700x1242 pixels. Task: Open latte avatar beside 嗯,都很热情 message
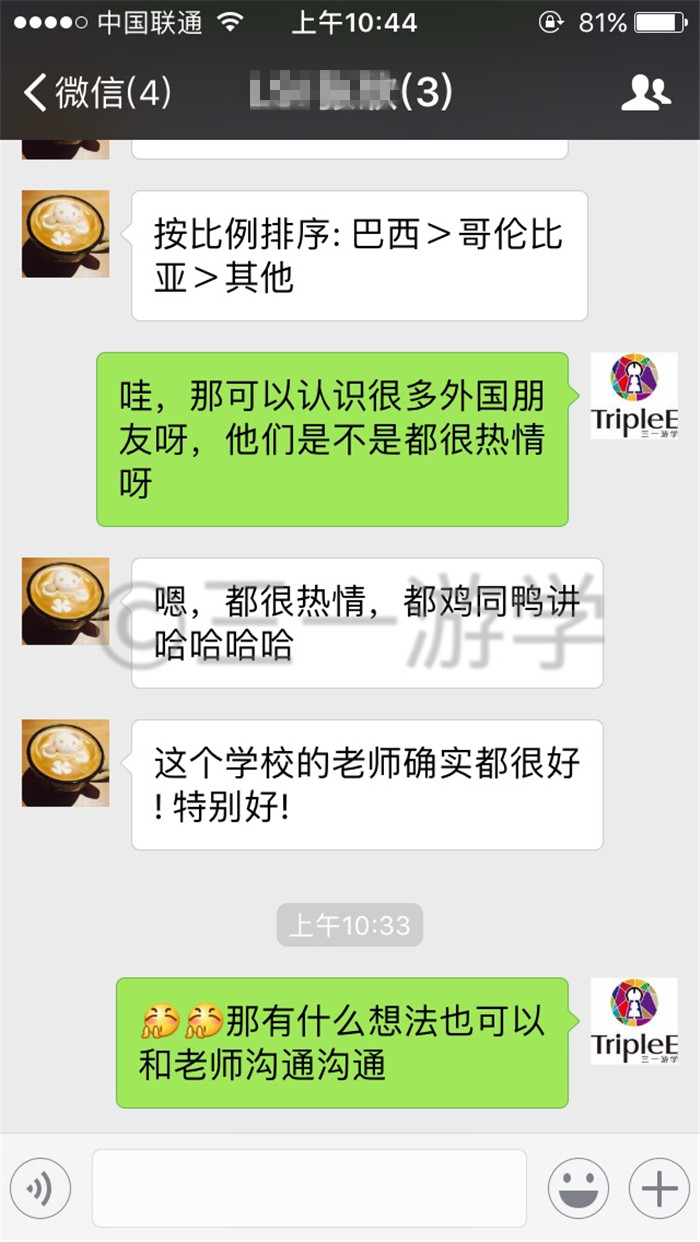point(66,601)
